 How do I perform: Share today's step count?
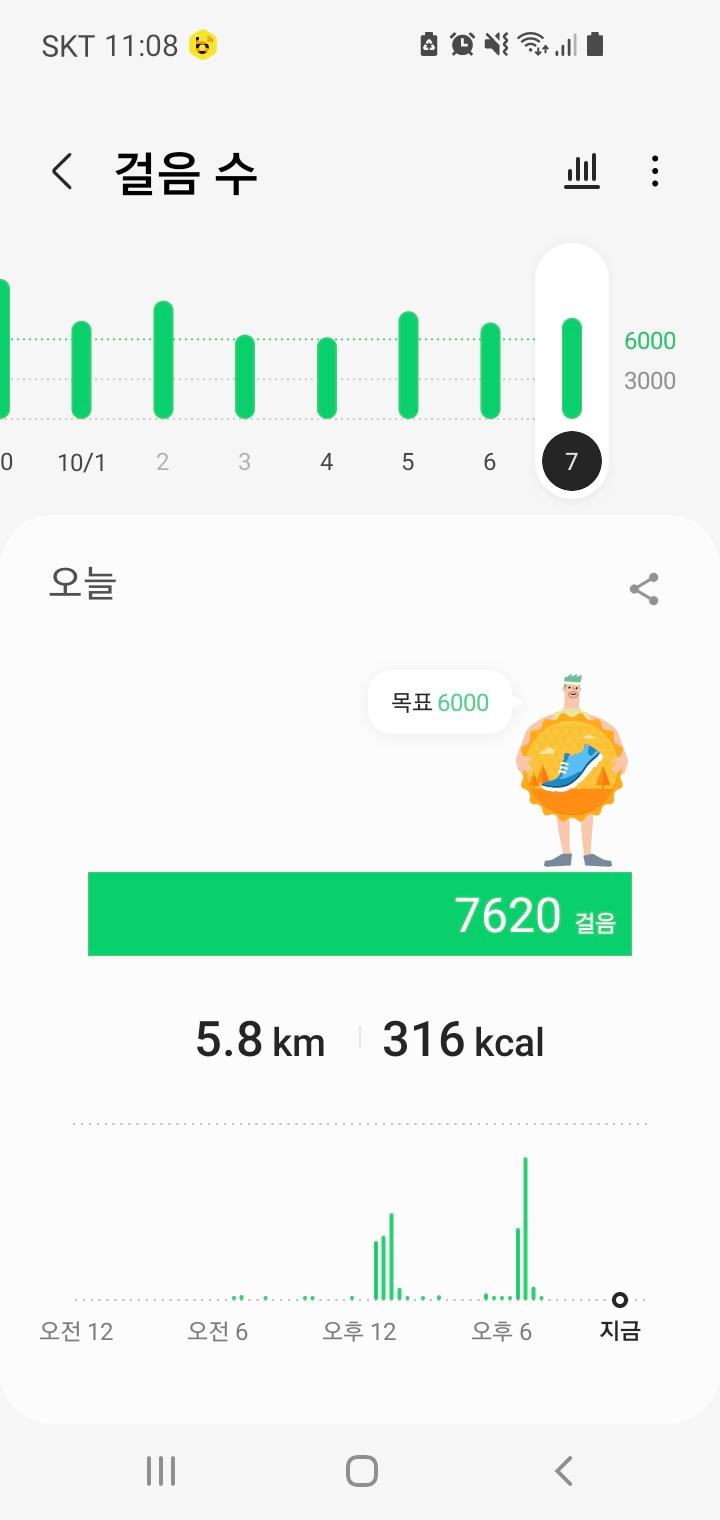coord(644,589)
